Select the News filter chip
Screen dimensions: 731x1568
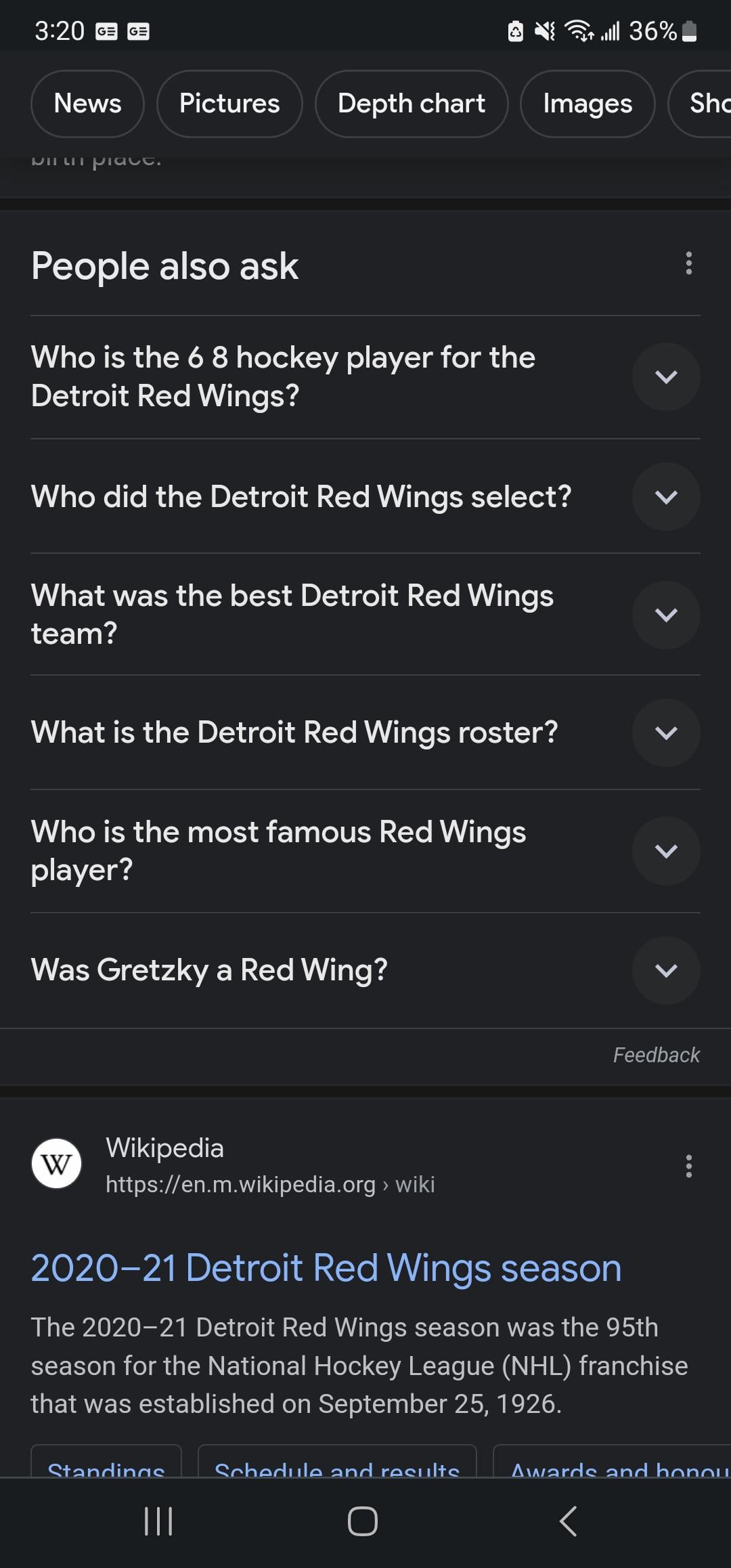(87, 104)
